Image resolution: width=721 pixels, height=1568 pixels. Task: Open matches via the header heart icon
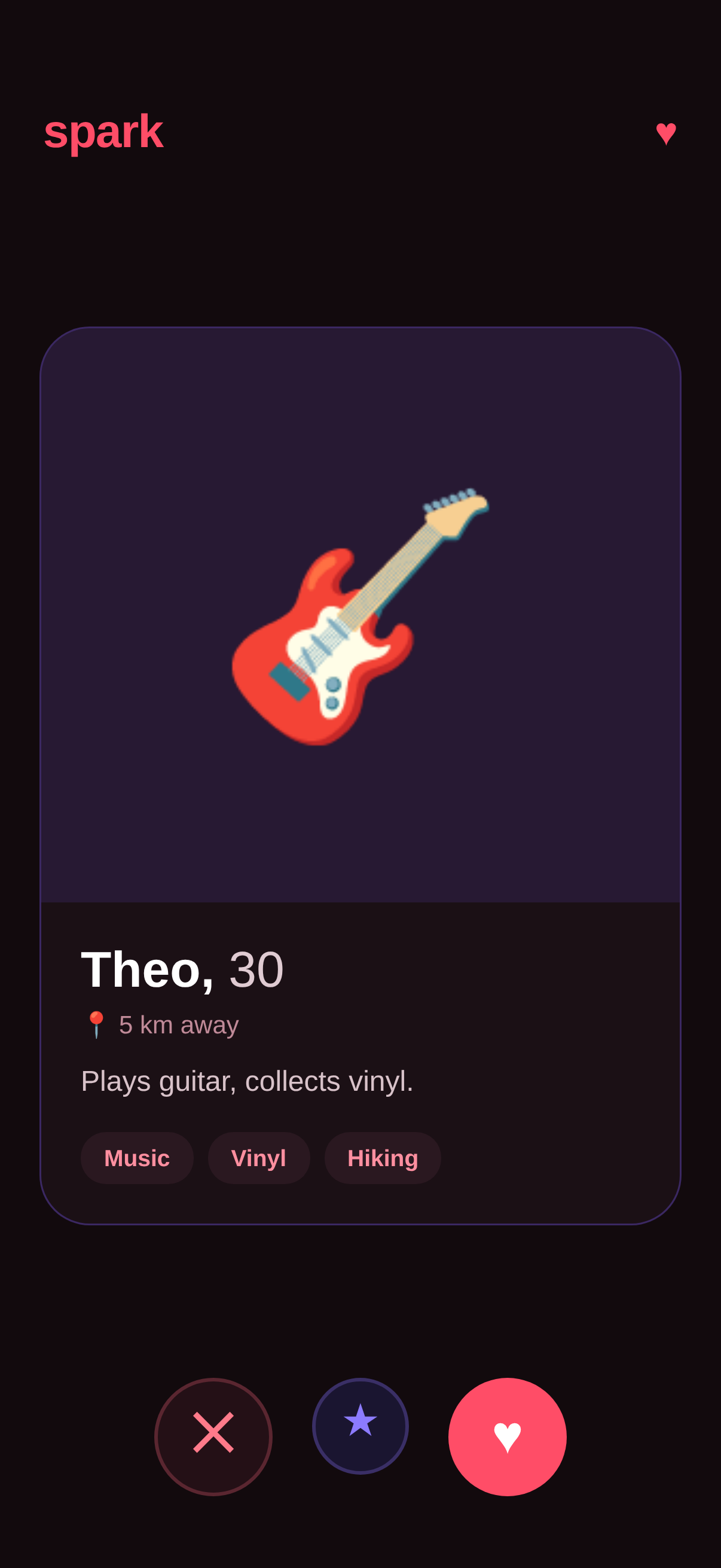tap(665, 132)
